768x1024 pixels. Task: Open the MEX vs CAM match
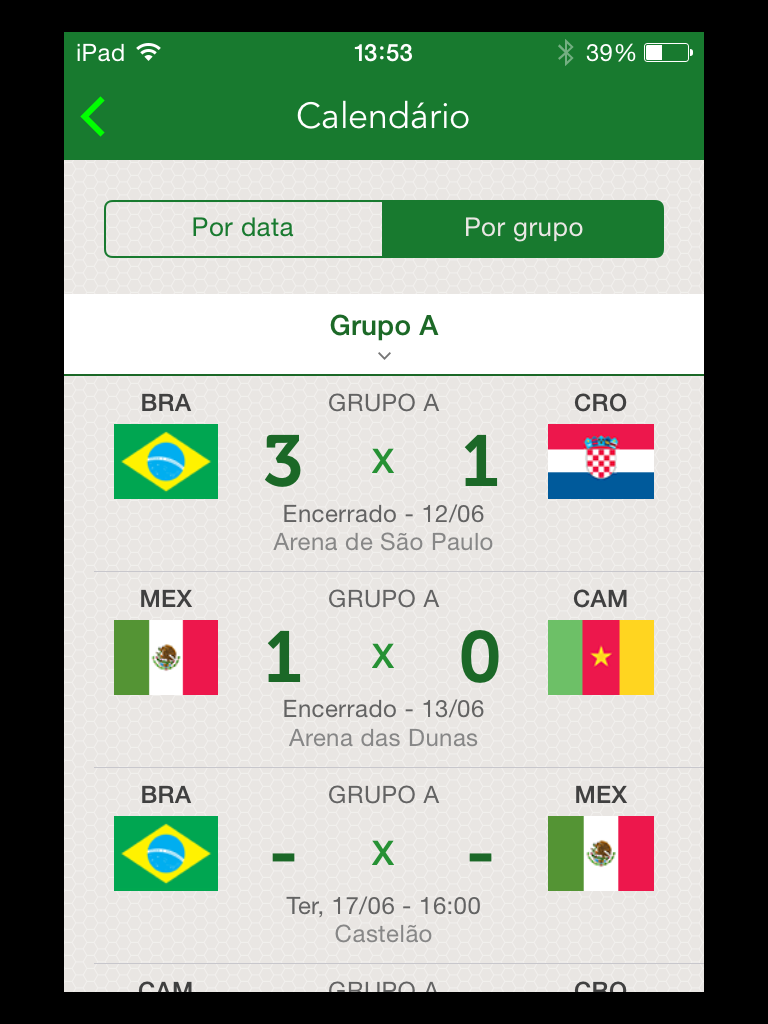(384, 669)
